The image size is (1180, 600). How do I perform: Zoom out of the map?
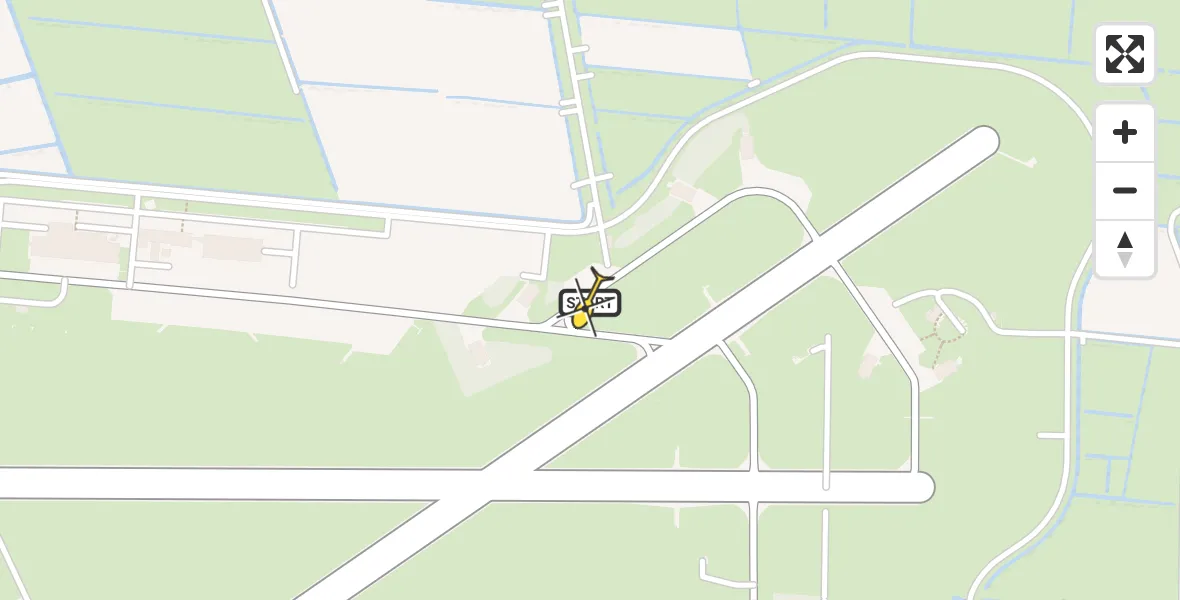[1125, 191]
